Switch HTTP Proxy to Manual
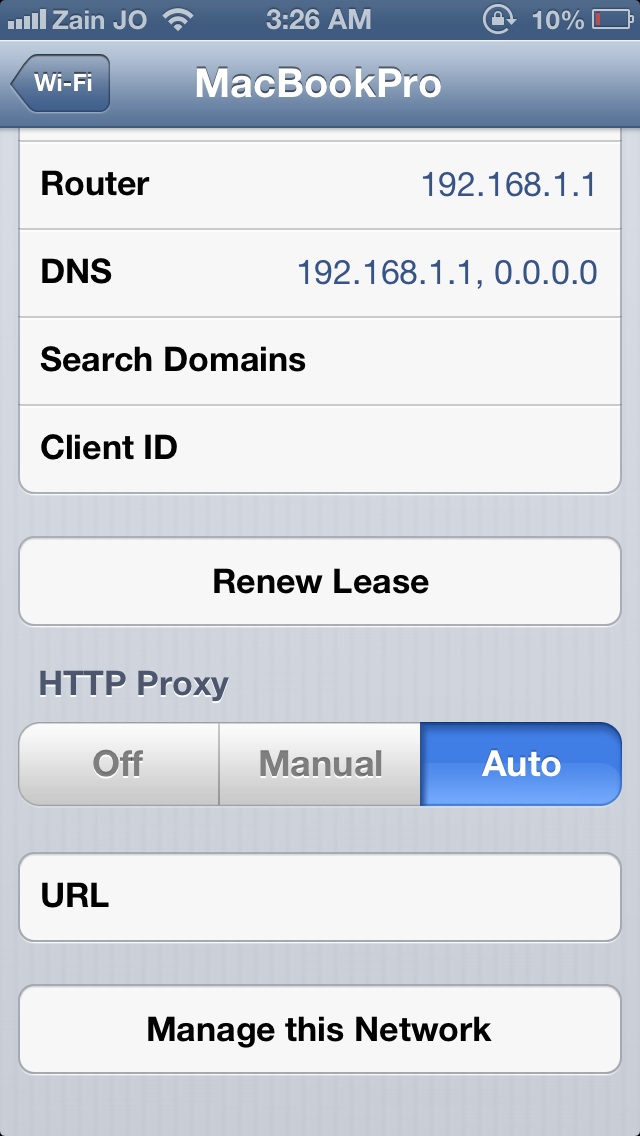640x1136 pixels. 320,764
